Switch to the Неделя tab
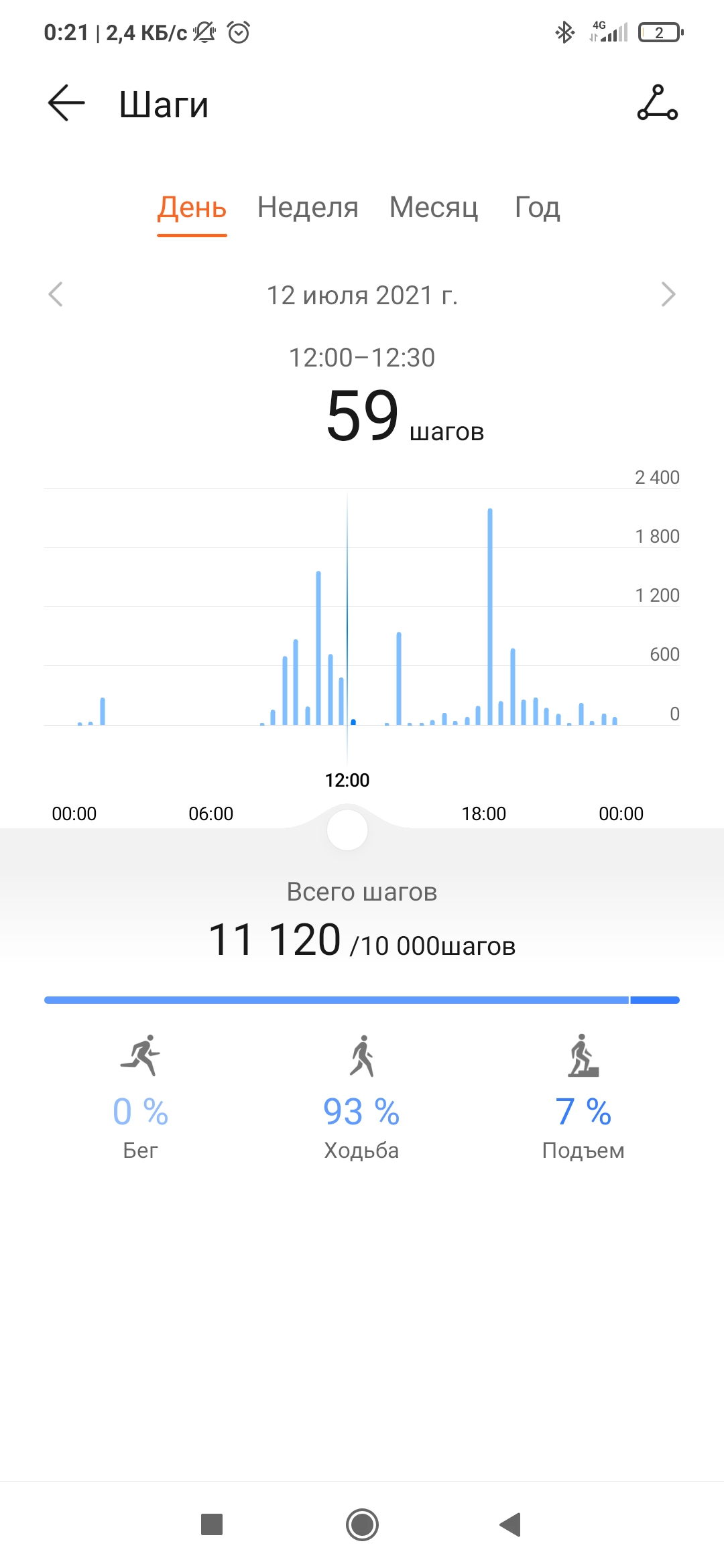This screenshot has height=1568, width=724. (x=307, y=208)
